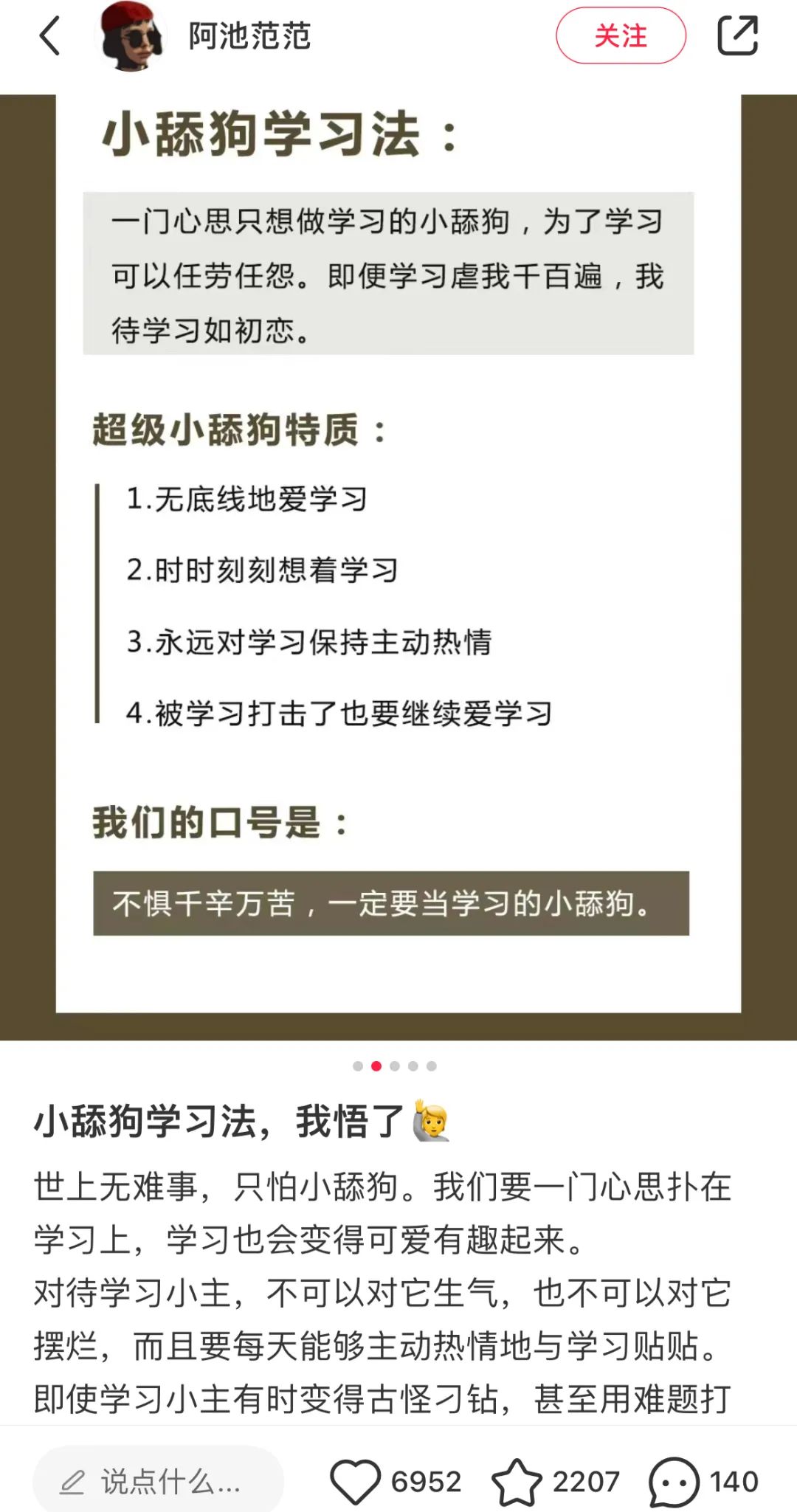This screenshot has height=1512, width=797.
Task: Like this post with the heart icon
Action: (355, 1481)
